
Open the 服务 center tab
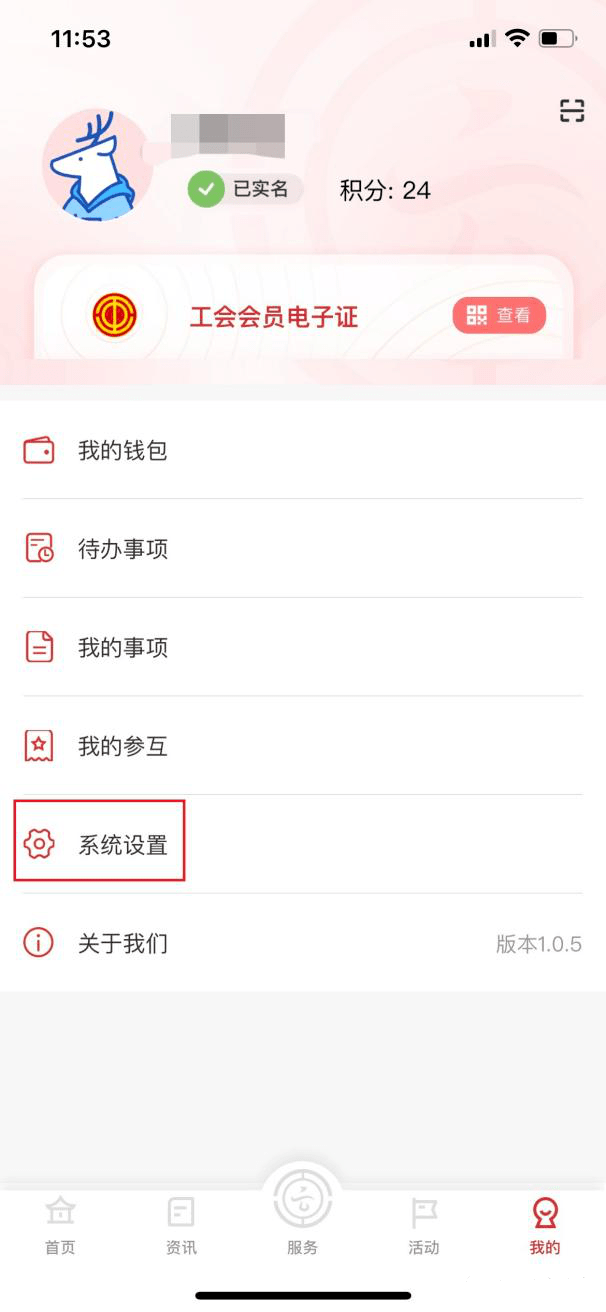click(302, 1210)
